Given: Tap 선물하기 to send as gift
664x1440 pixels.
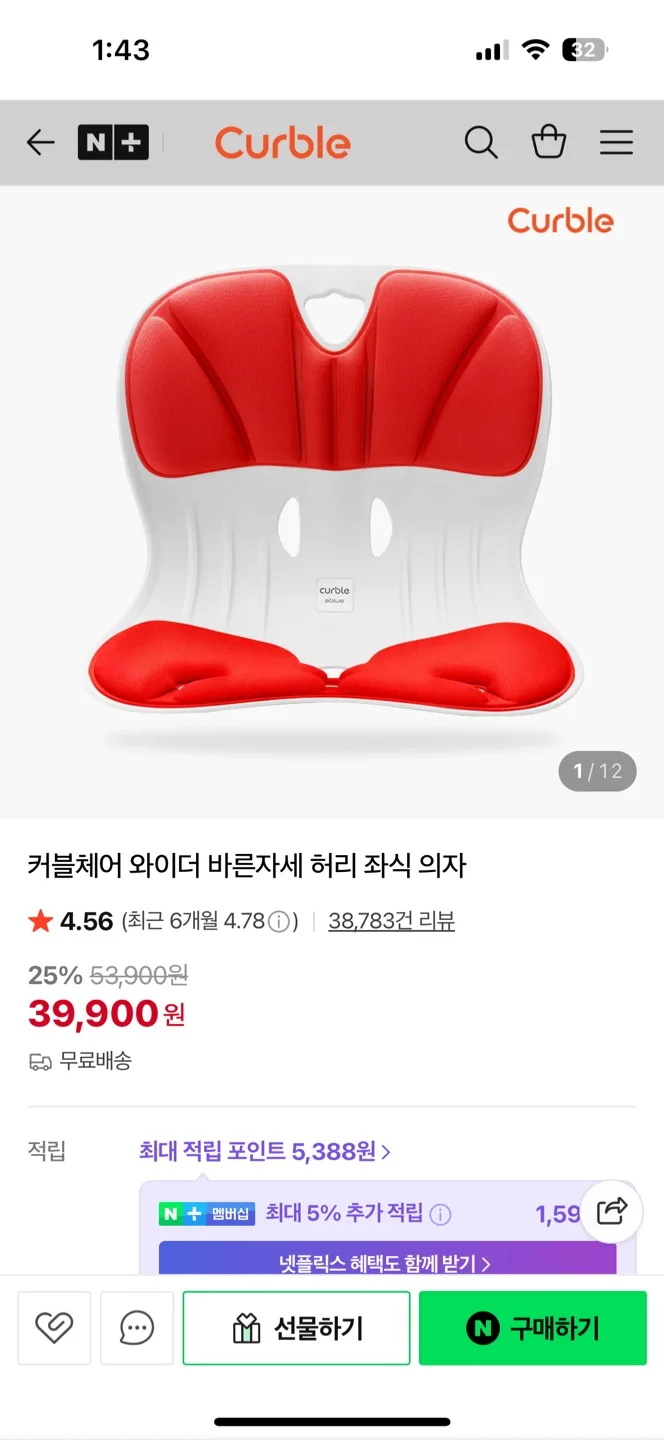Looking at the screenshot, I should pos(296,1328).
